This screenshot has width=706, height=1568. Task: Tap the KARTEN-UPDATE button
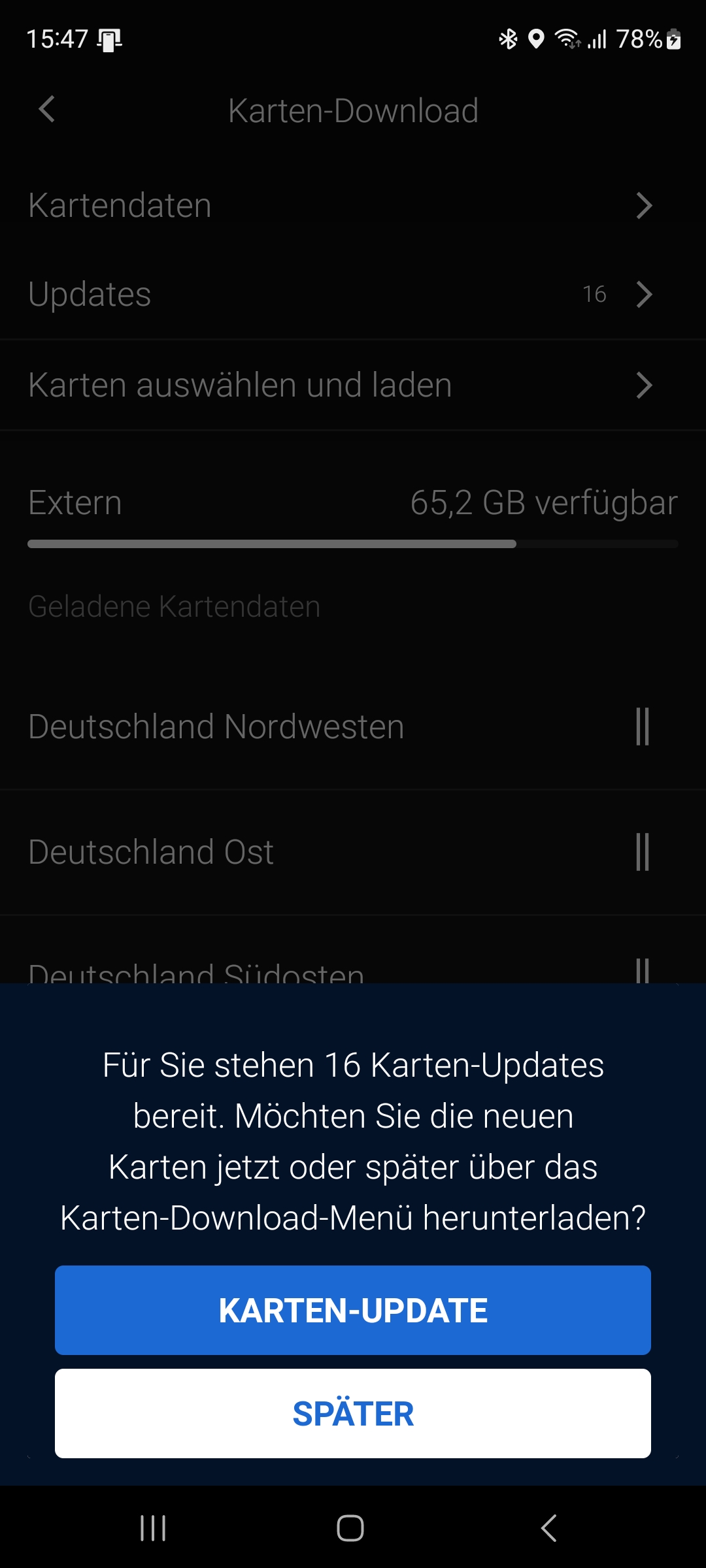point(353,1310)
